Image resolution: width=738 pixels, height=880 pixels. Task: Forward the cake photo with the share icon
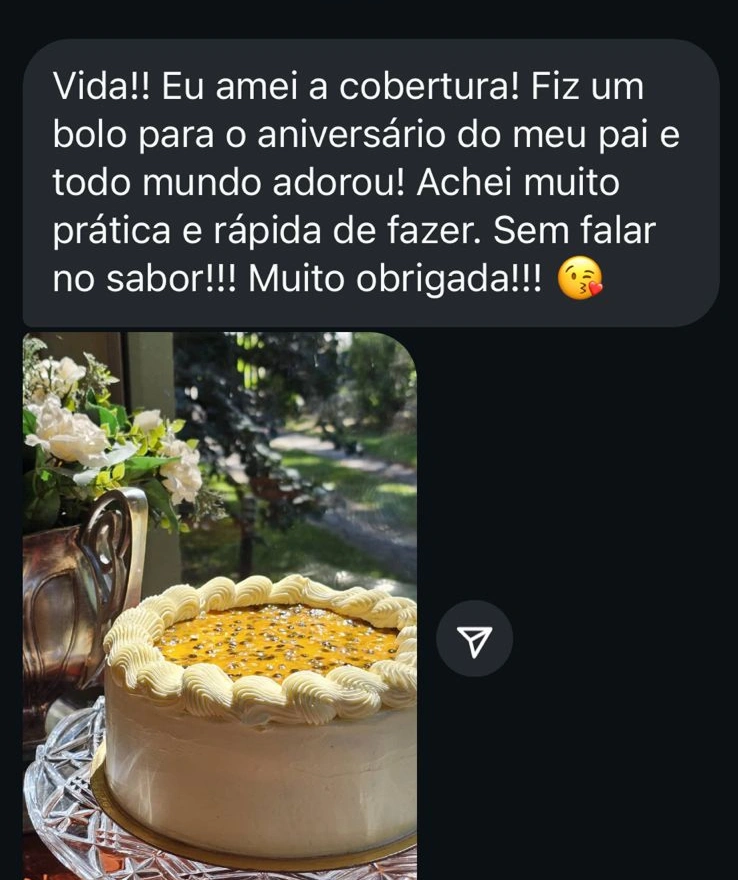[x=475, y=638]
